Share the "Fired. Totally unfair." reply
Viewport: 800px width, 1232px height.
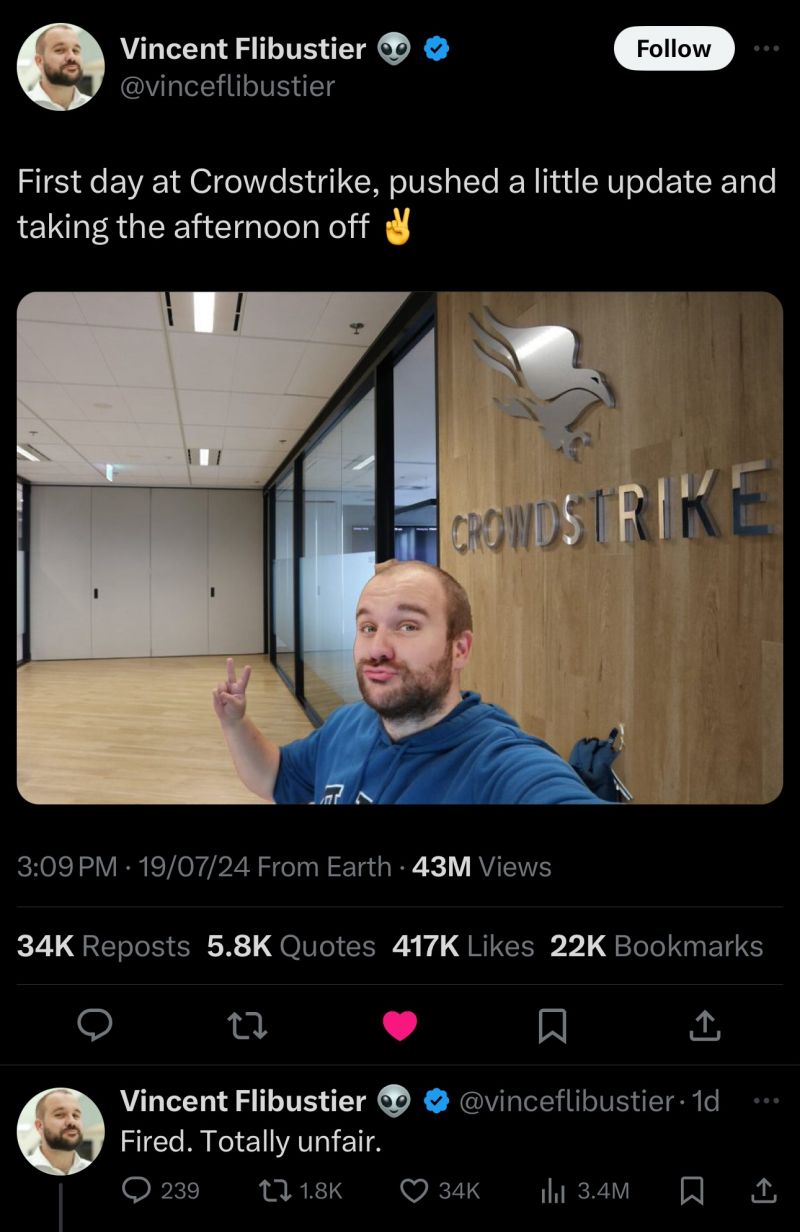[x=762, y=1190]
